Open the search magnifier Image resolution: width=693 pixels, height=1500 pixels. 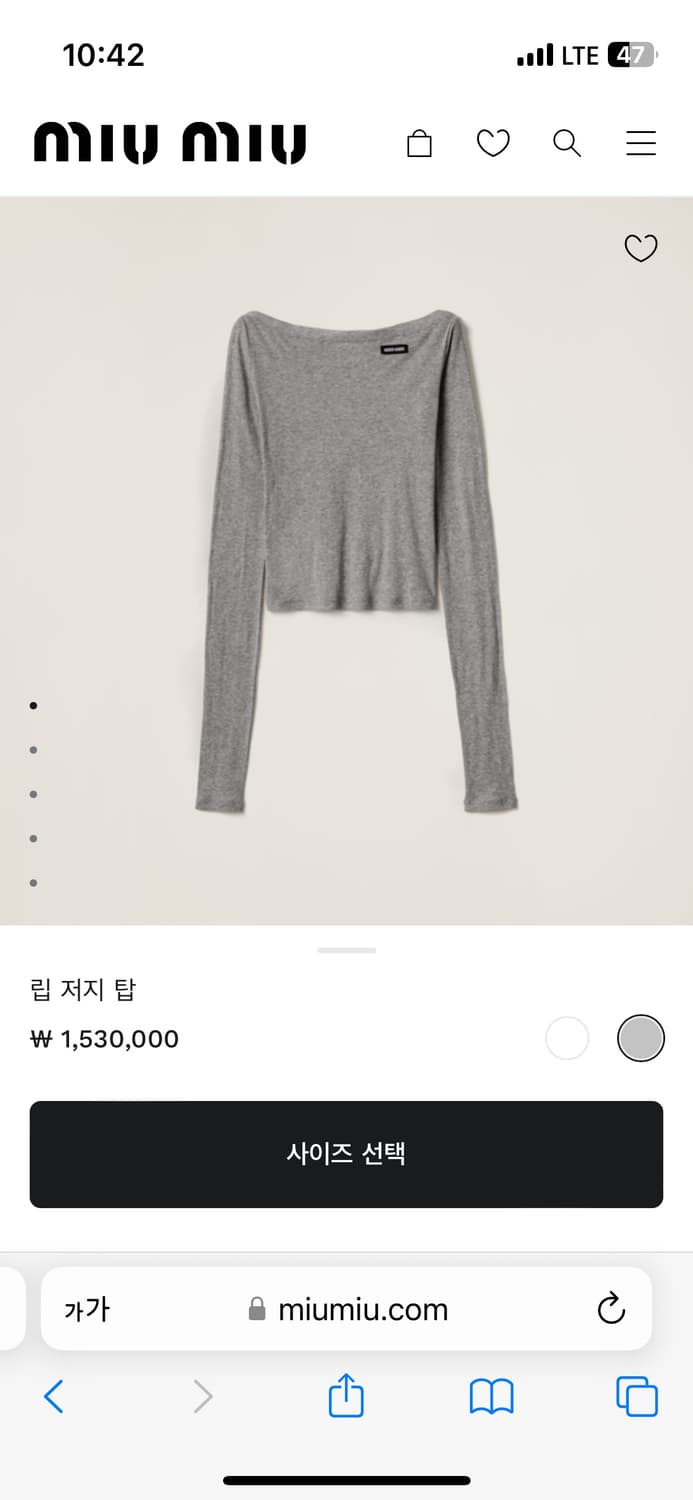pyautogui.click(x=567, y=143)
